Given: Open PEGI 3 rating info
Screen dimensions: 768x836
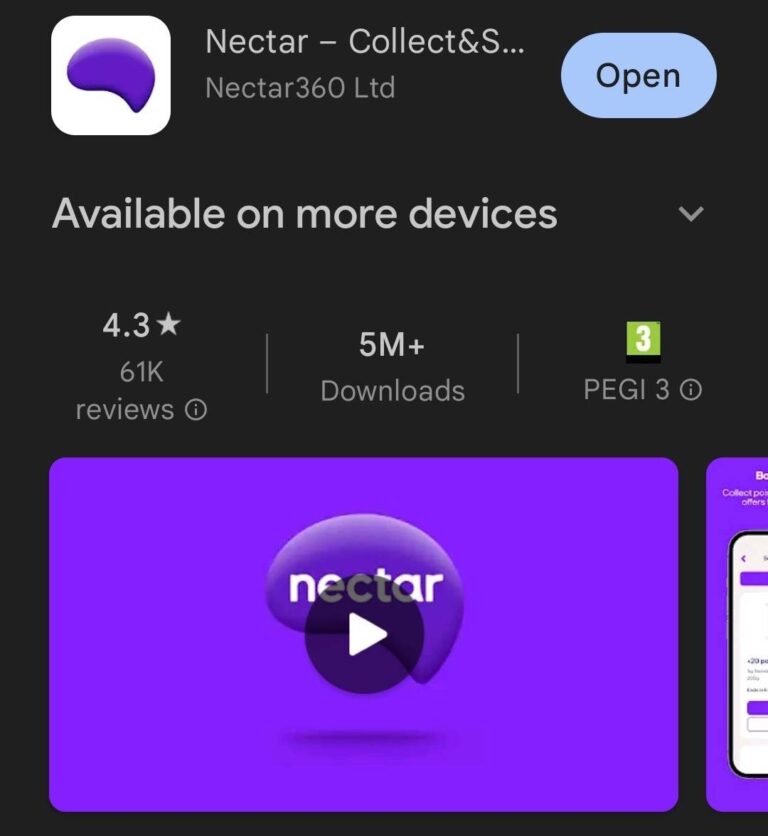Looking at the screenshot, I should click(690, 390).
